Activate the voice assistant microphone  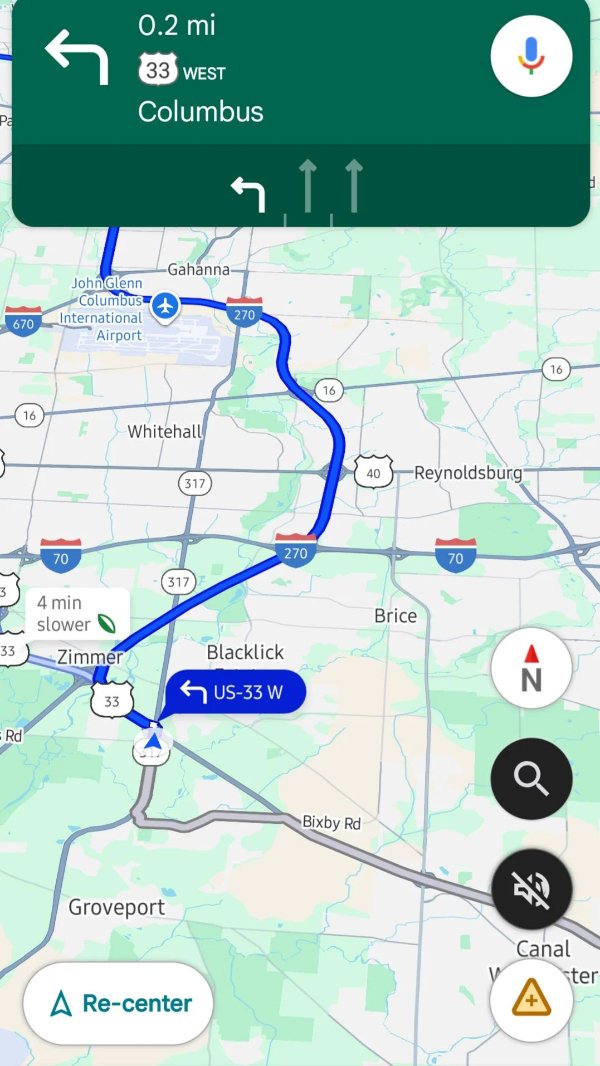[x=531, y=56]
